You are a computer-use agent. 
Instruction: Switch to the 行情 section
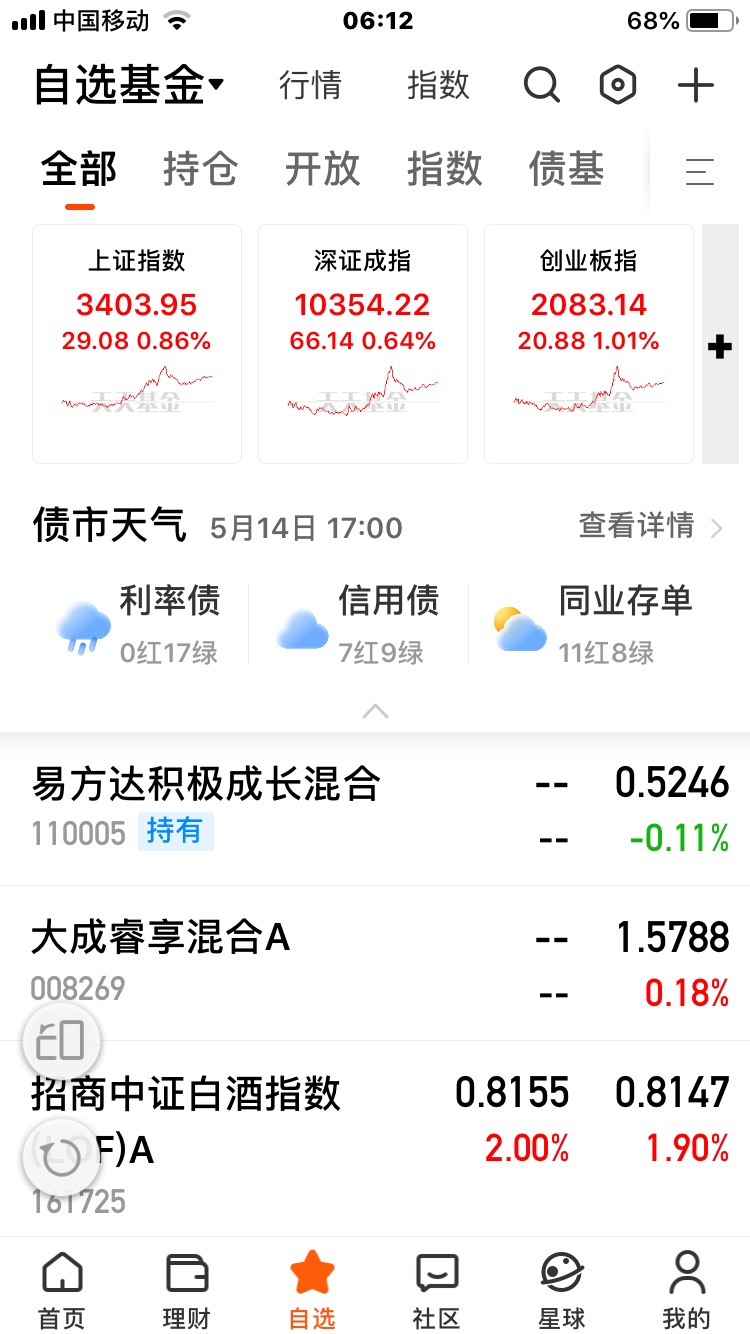pyautogui.click(x=310, y=86)
